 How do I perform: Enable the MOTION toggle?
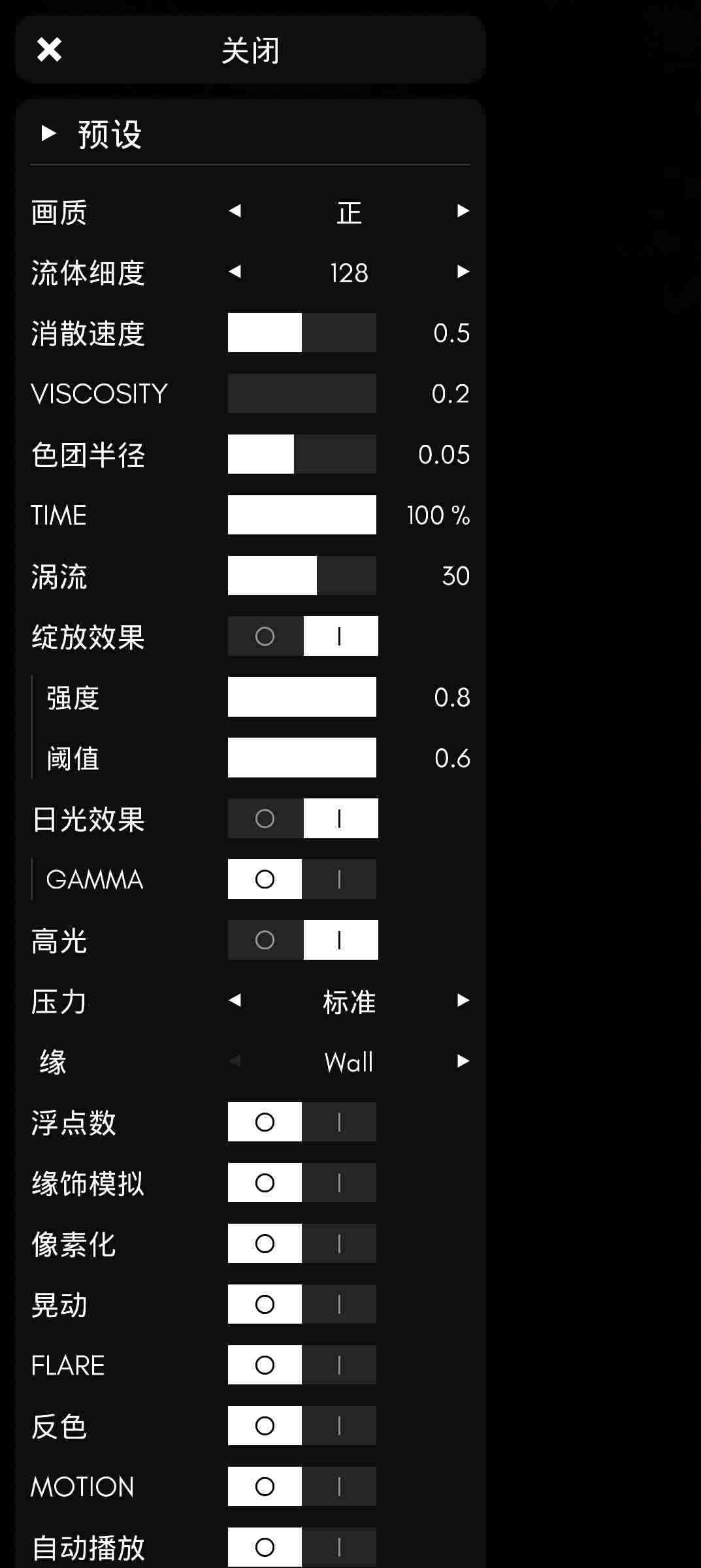[x=339, y=1487]
